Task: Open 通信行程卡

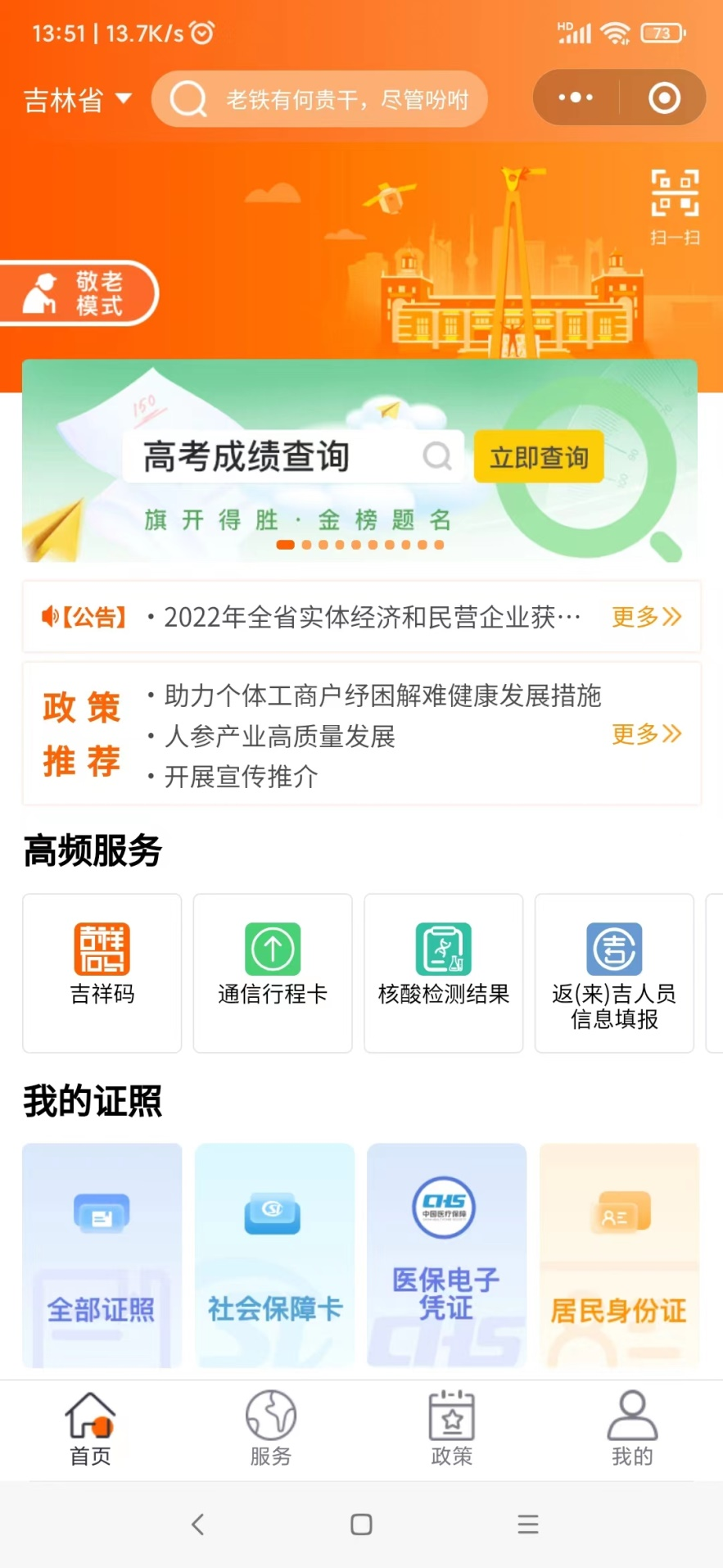Action: pos(273,972)
